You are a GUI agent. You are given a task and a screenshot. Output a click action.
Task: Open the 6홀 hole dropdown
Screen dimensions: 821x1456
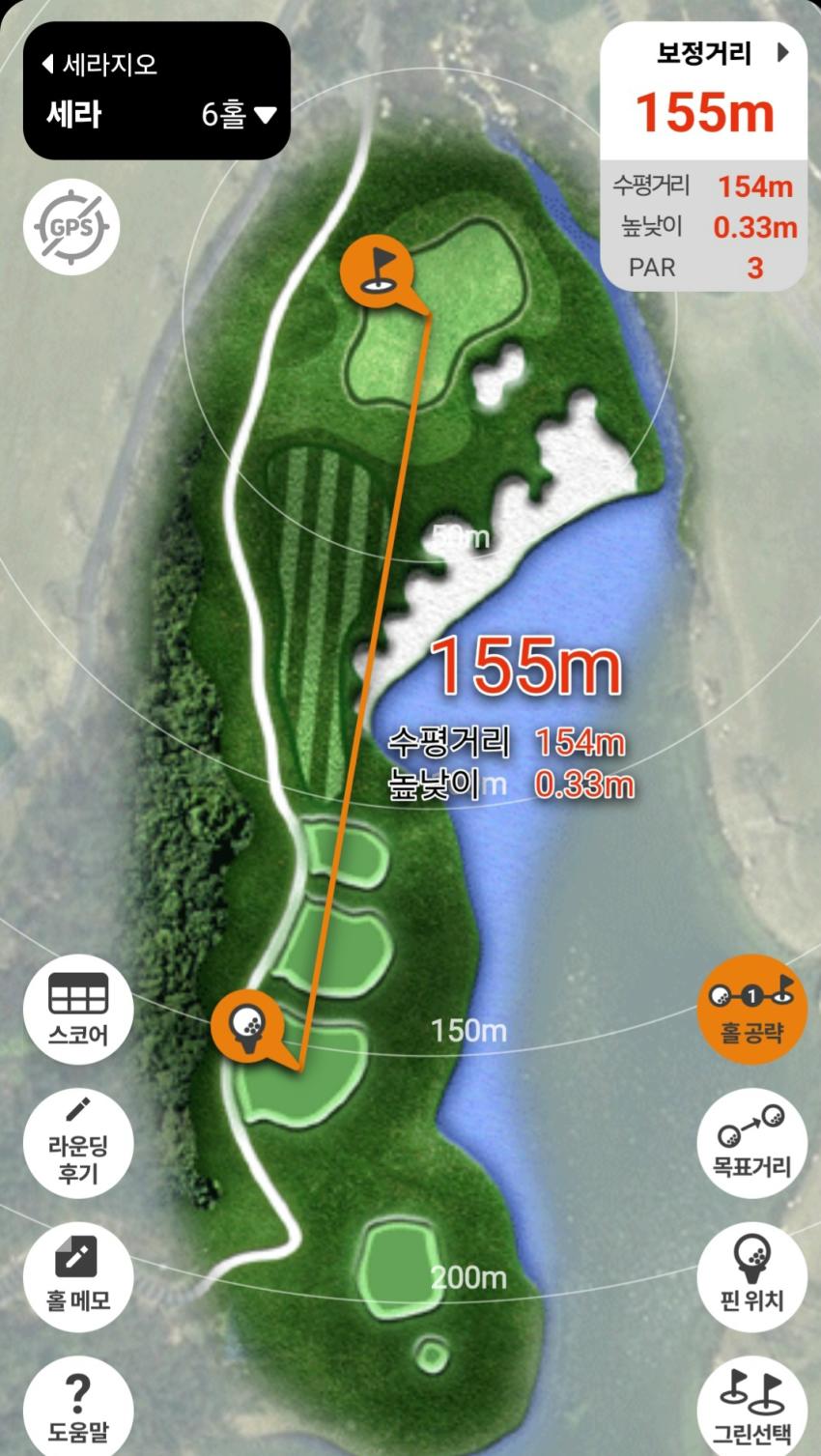pos(239,115)
